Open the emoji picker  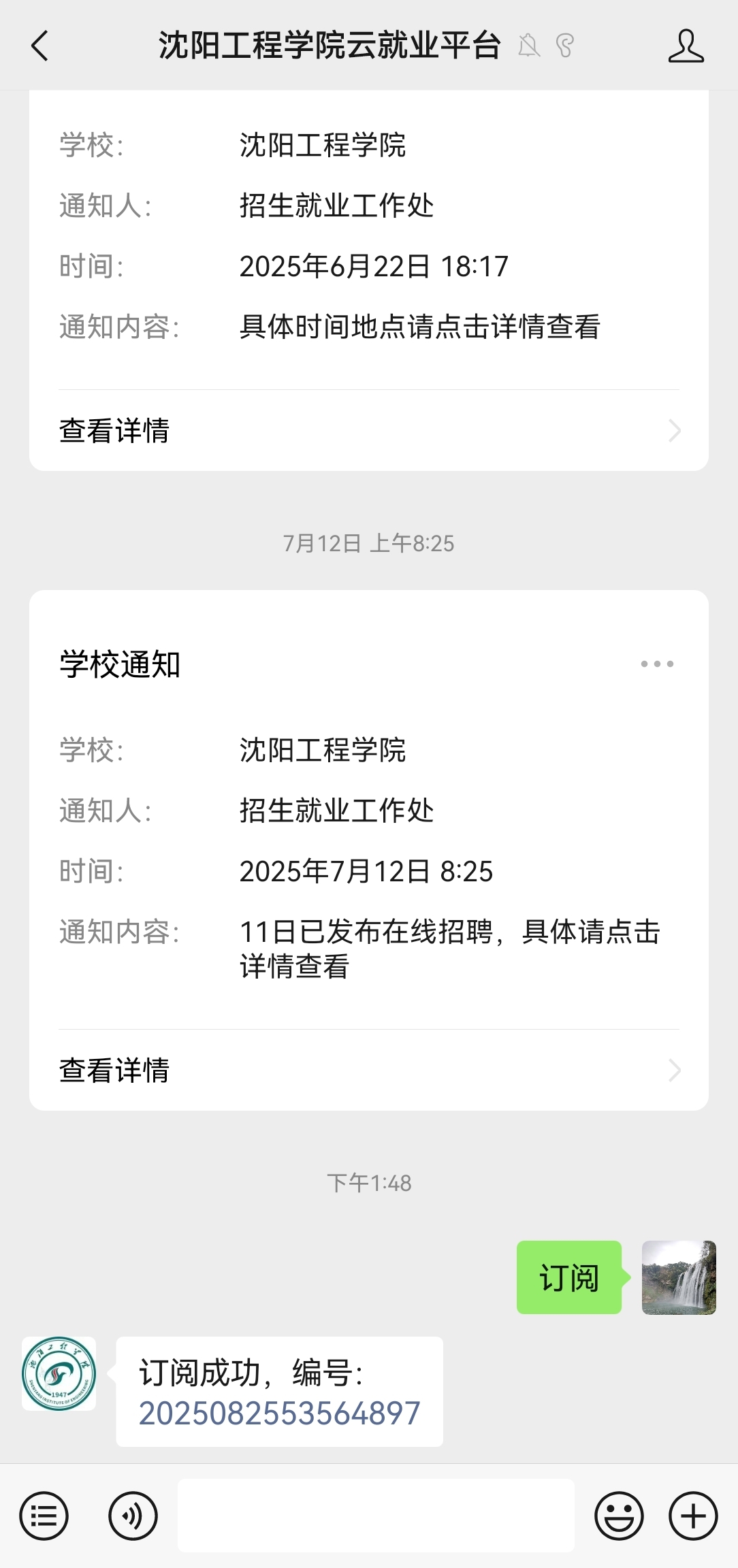click(619, 1516)
